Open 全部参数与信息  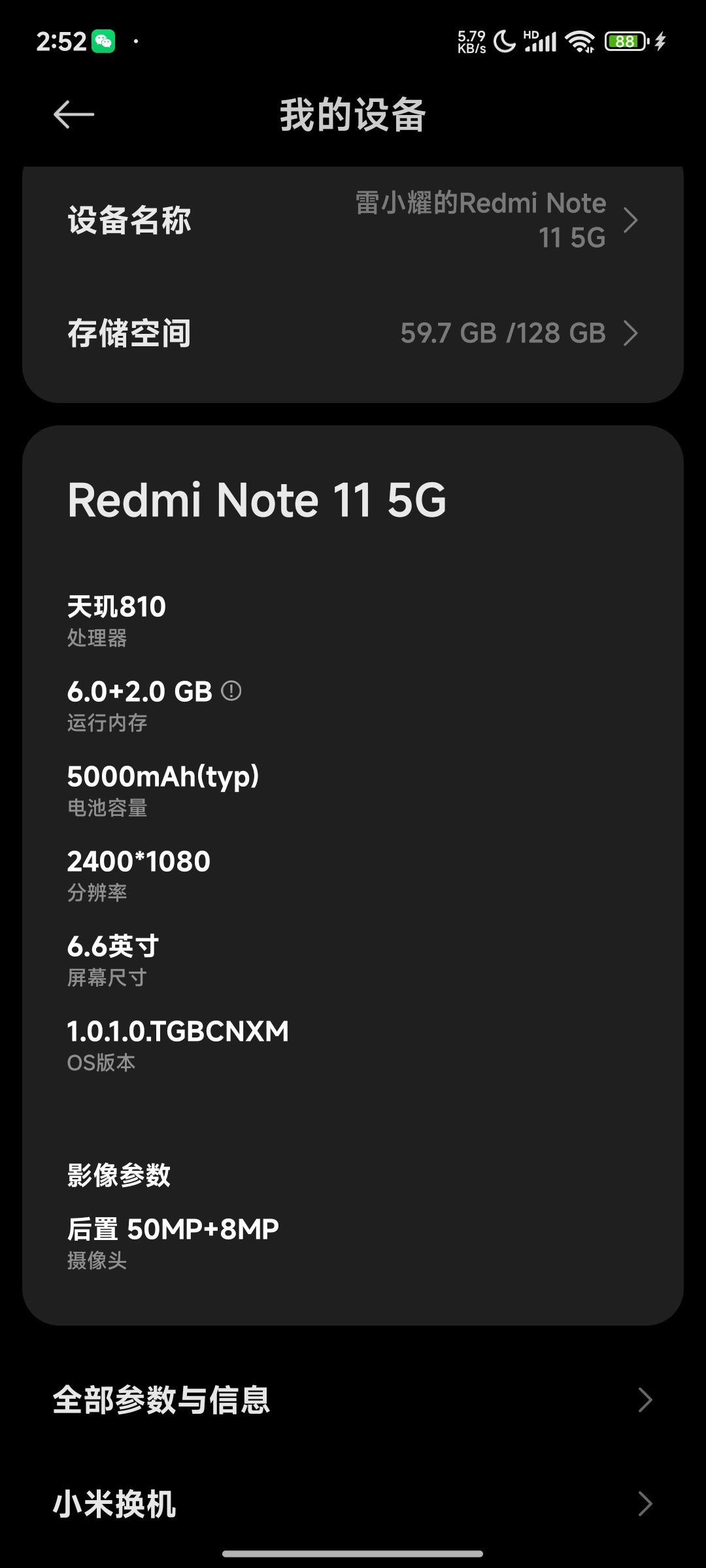tap(353, 1399)
